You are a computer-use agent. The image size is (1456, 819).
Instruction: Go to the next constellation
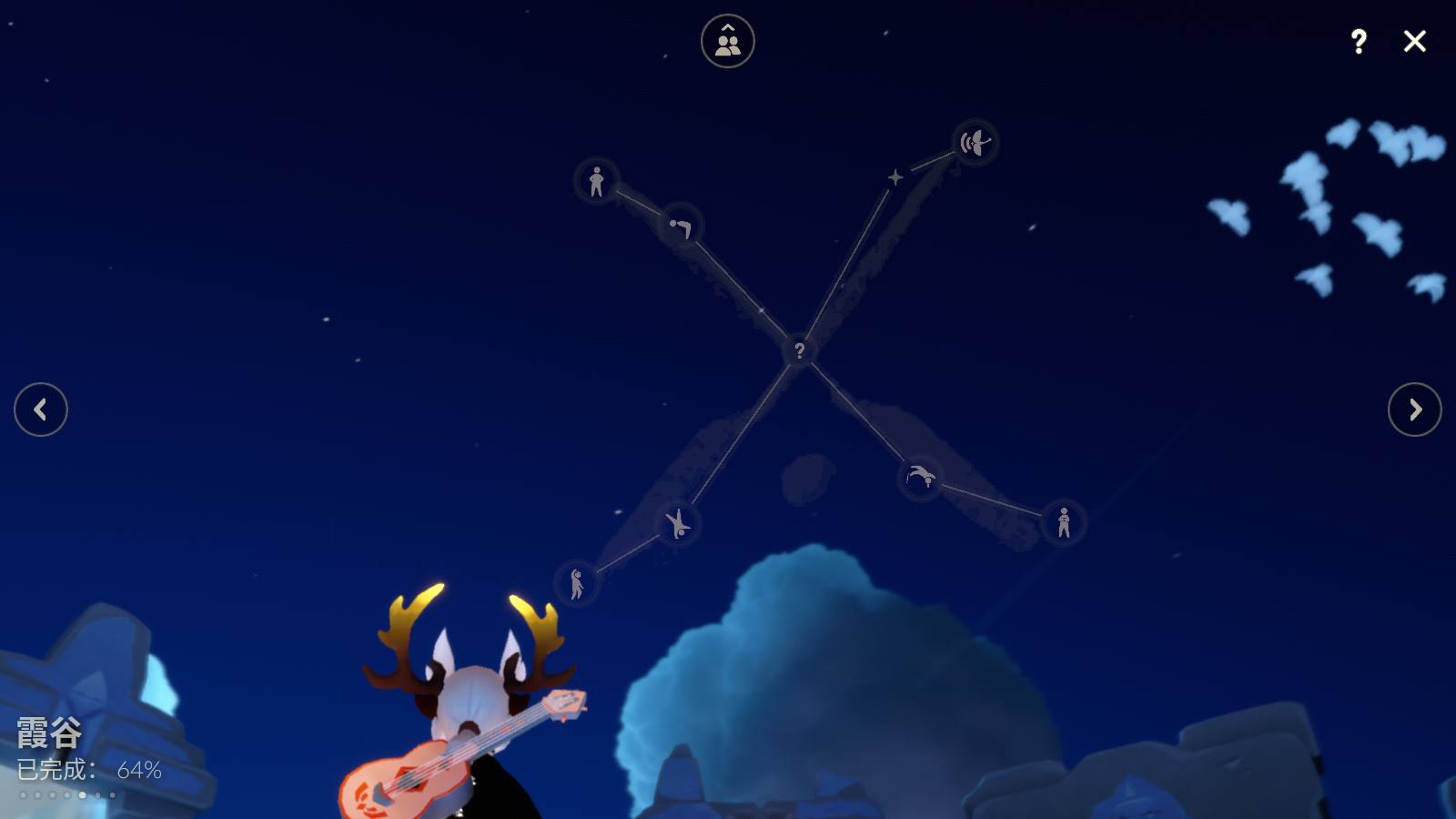[1414, 409]
